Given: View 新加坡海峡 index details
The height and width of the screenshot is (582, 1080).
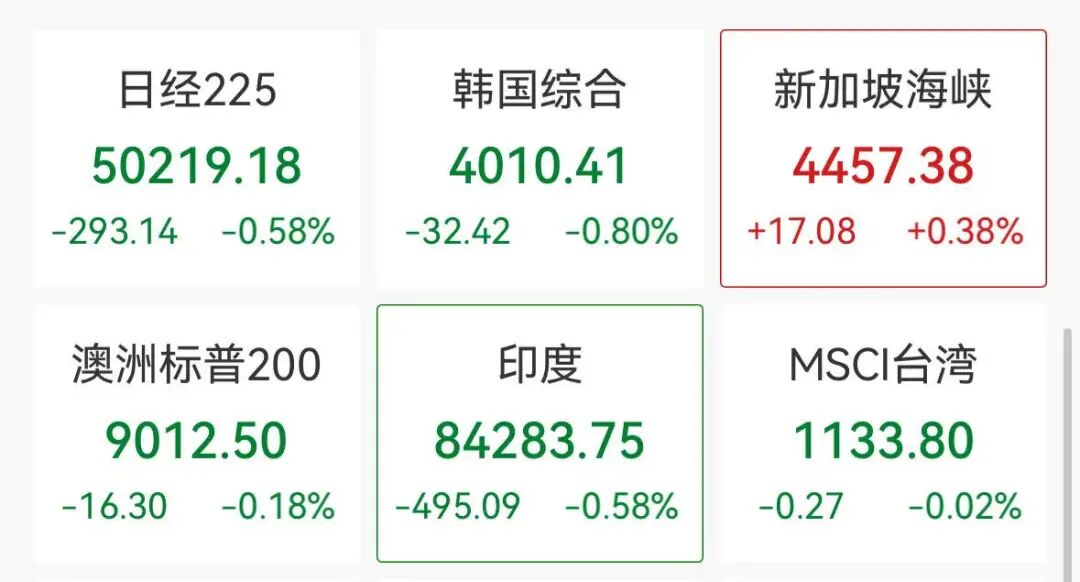Looking at the screenshot, I should tap(883, 160).
